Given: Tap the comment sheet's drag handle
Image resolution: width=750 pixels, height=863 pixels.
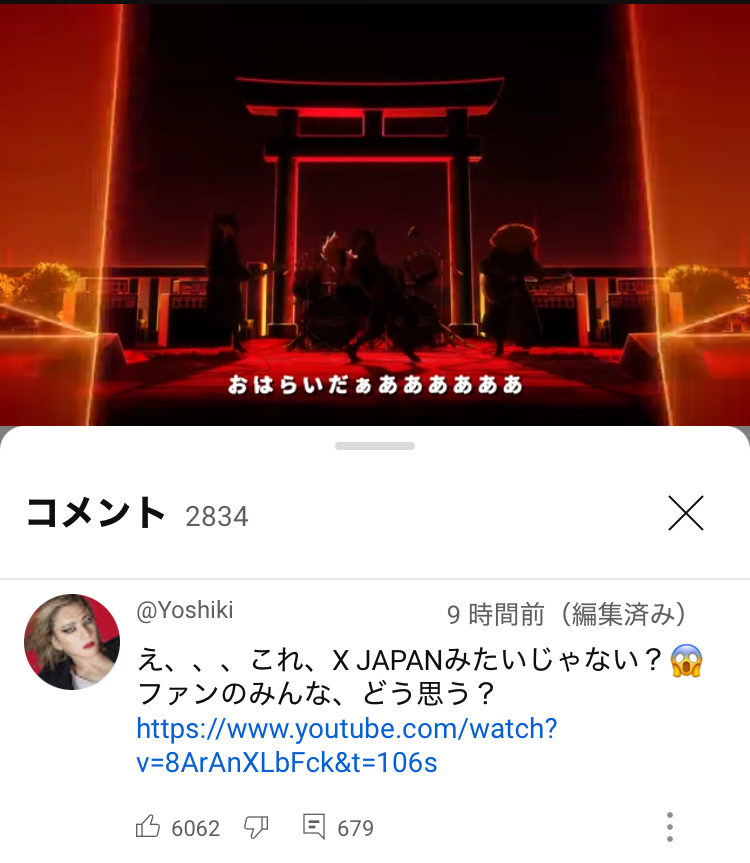Looking at the screenshot, I should (x=375, y=446).
